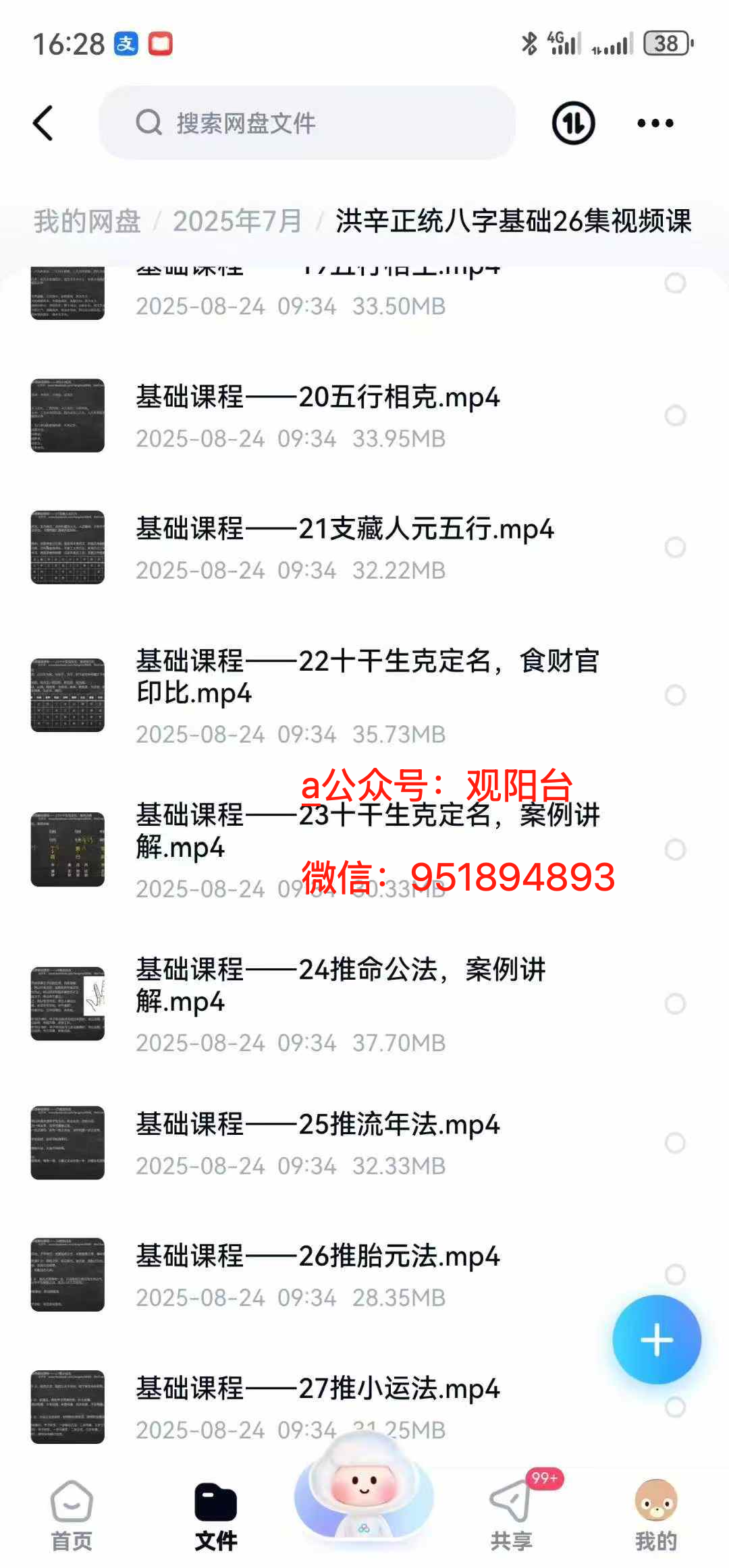Switch to the 首页 tab

[72, 1516]
